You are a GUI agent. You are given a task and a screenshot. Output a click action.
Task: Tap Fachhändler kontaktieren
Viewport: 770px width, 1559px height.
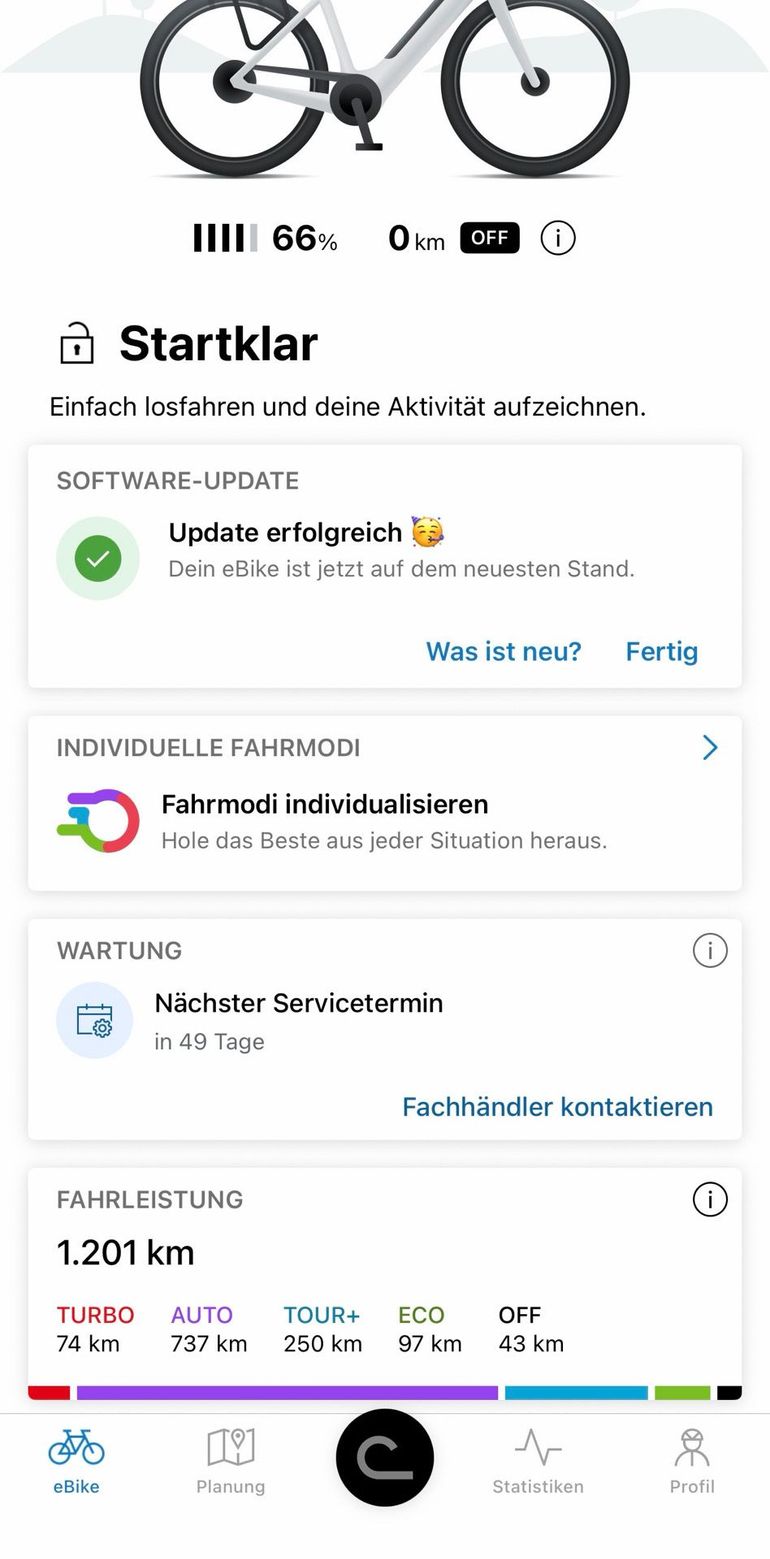[557, 1106]
